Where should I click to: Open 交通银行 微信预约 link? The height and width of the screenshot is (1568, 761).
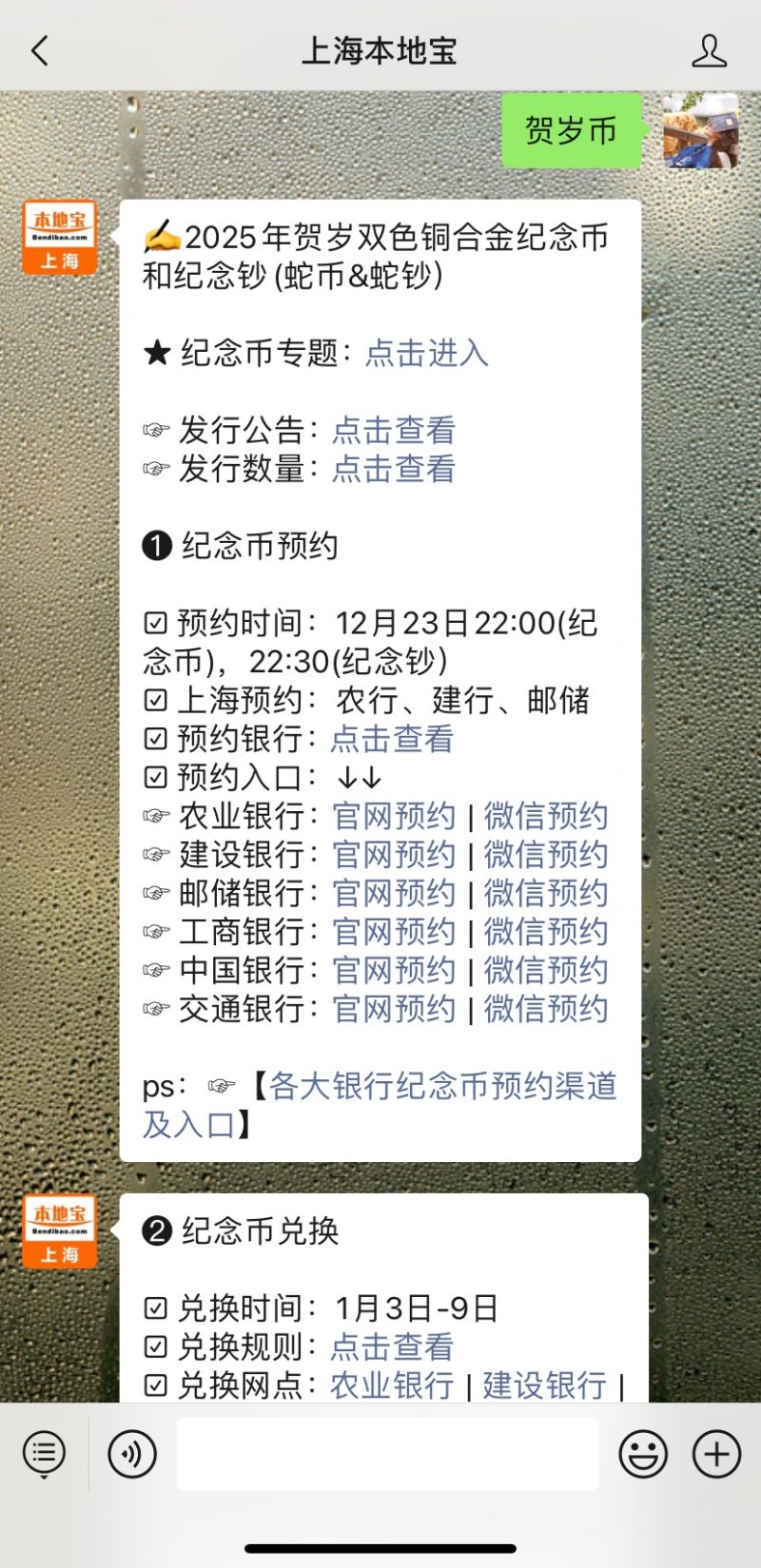(x=546, y=1009)
